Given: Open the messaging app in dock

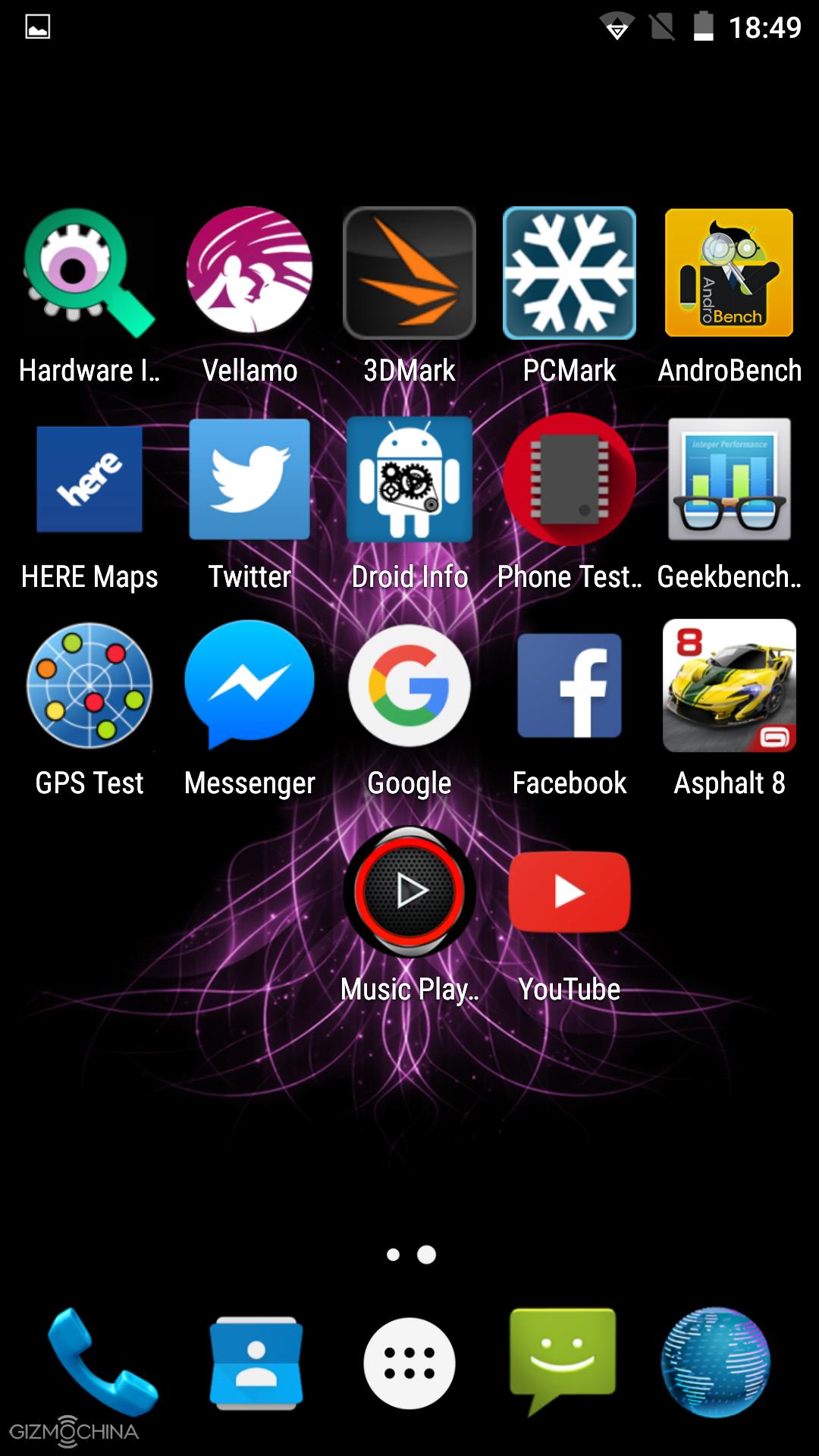Looking at the screenshot, I should click(x=562, y=1357).
